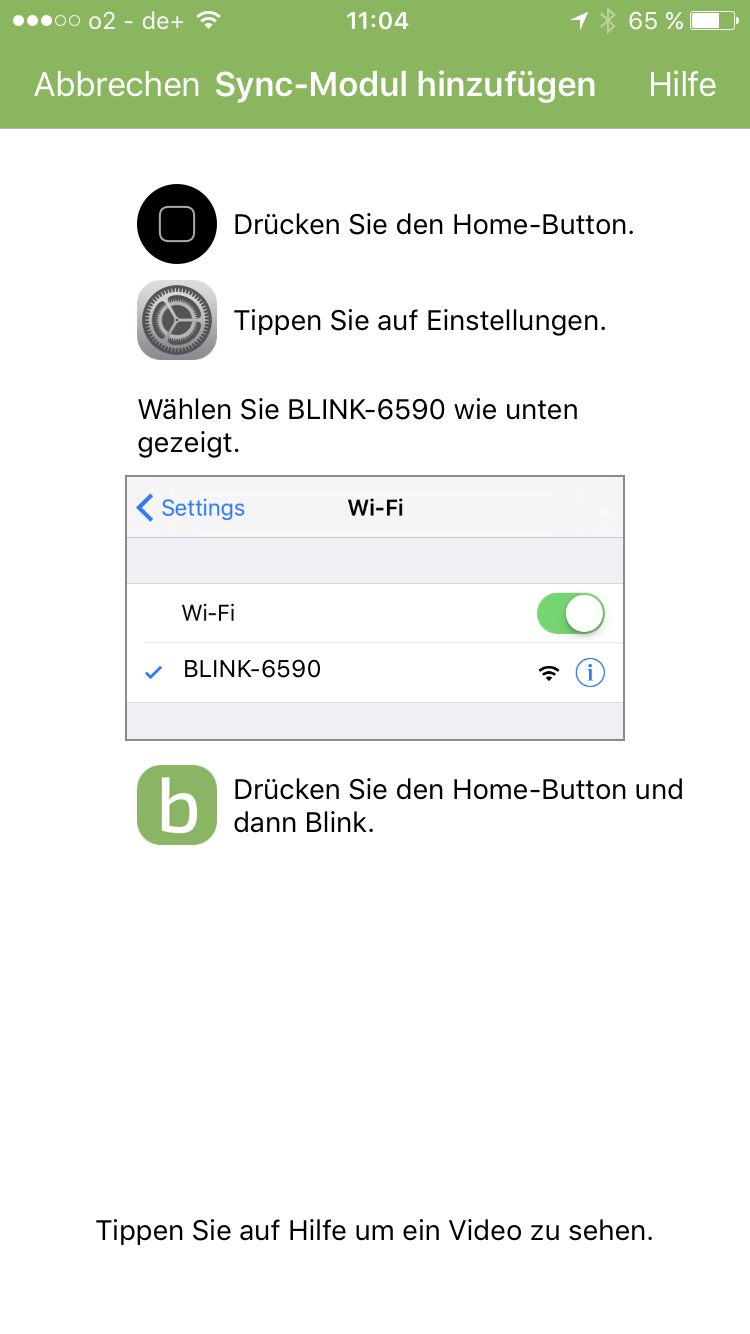Open Hilfe to watch the help video

pos(682,85)
